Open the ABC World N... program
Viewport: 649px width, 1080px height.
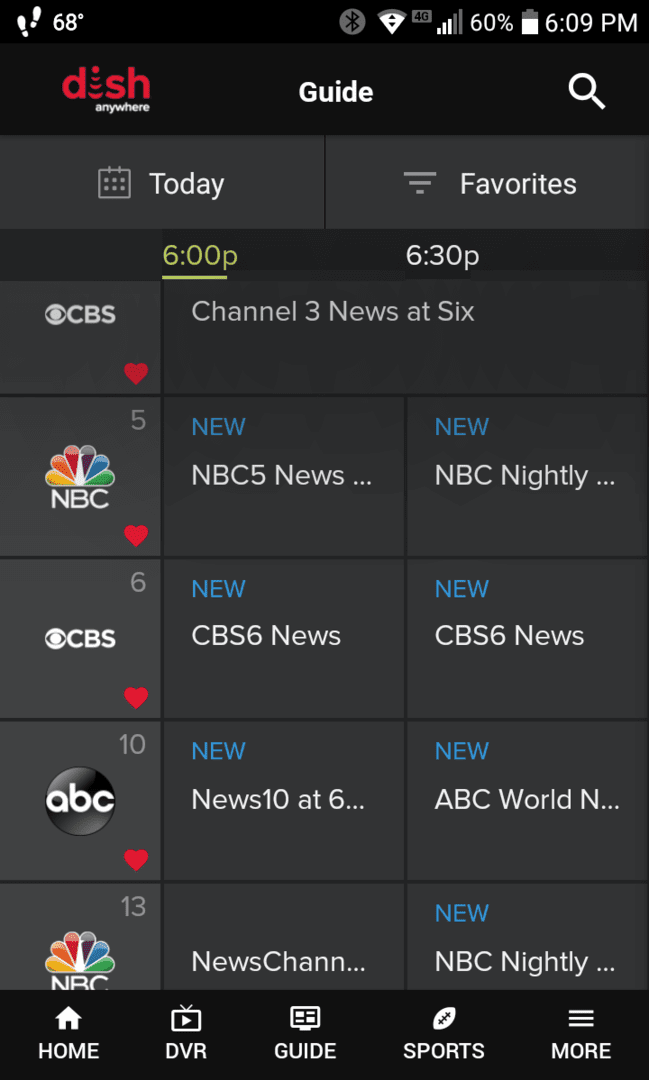(x=528, y=800)
